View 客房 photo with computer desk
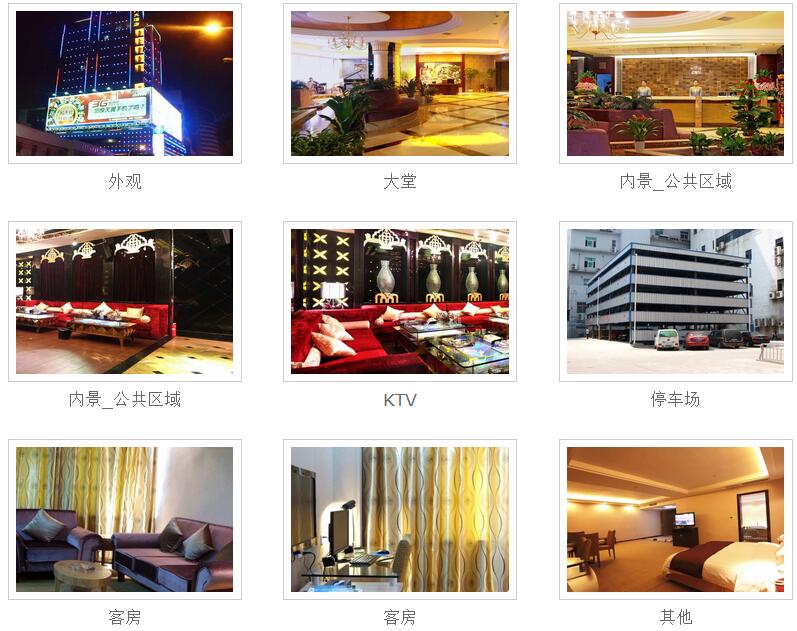 (399, 519)
